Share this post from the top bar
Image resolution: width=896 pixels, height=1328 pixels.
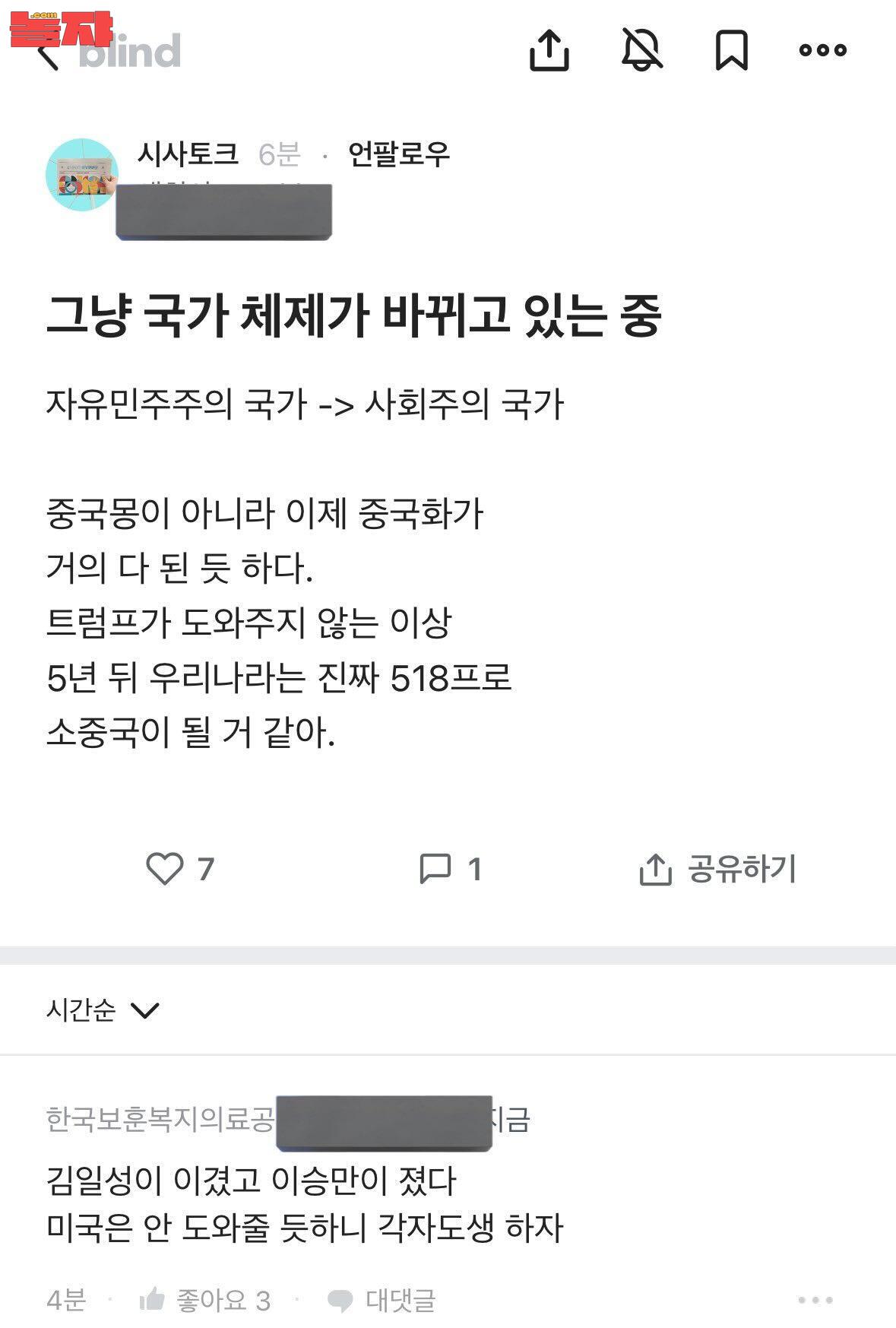pyautogui.click(x=549, y=50)
